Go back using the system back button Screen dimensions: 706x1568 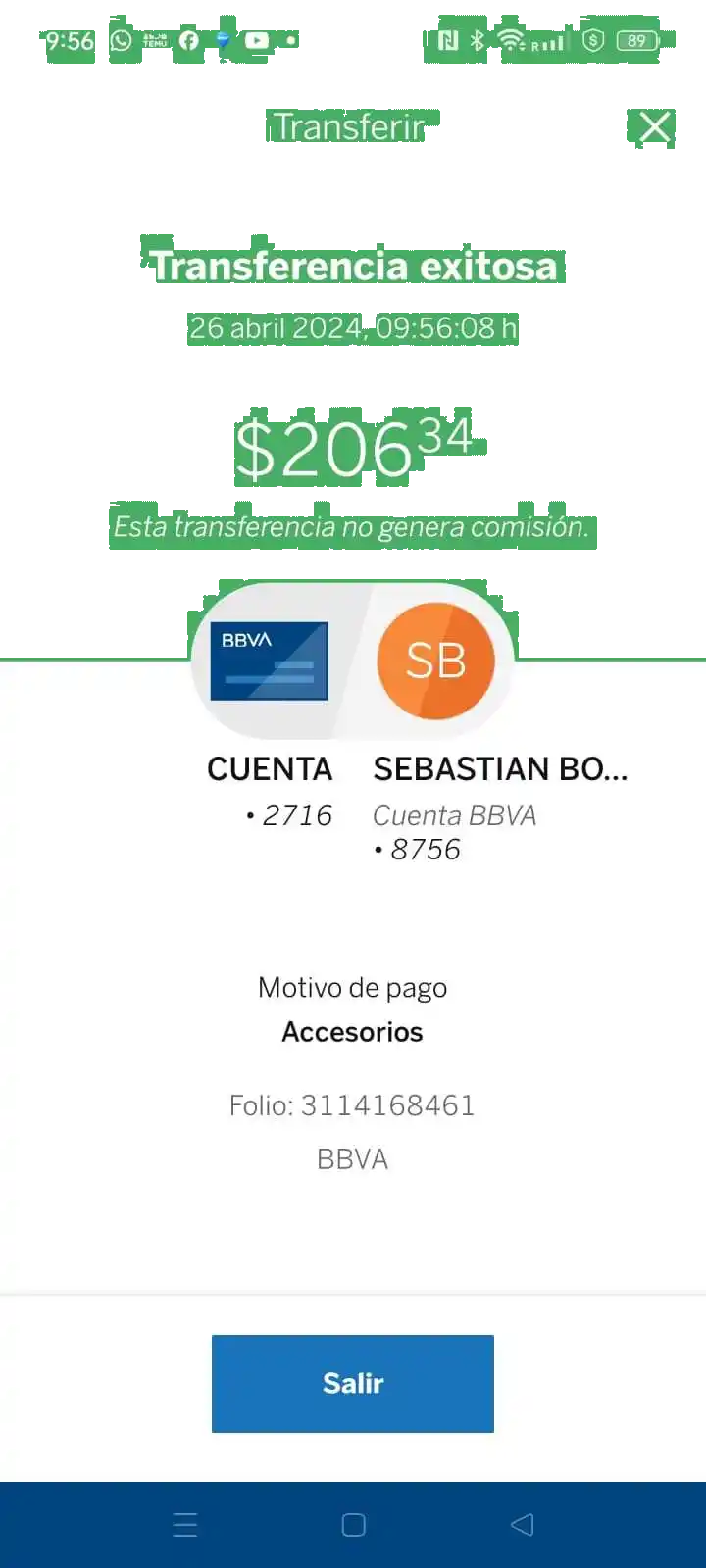coord(522,1524)
